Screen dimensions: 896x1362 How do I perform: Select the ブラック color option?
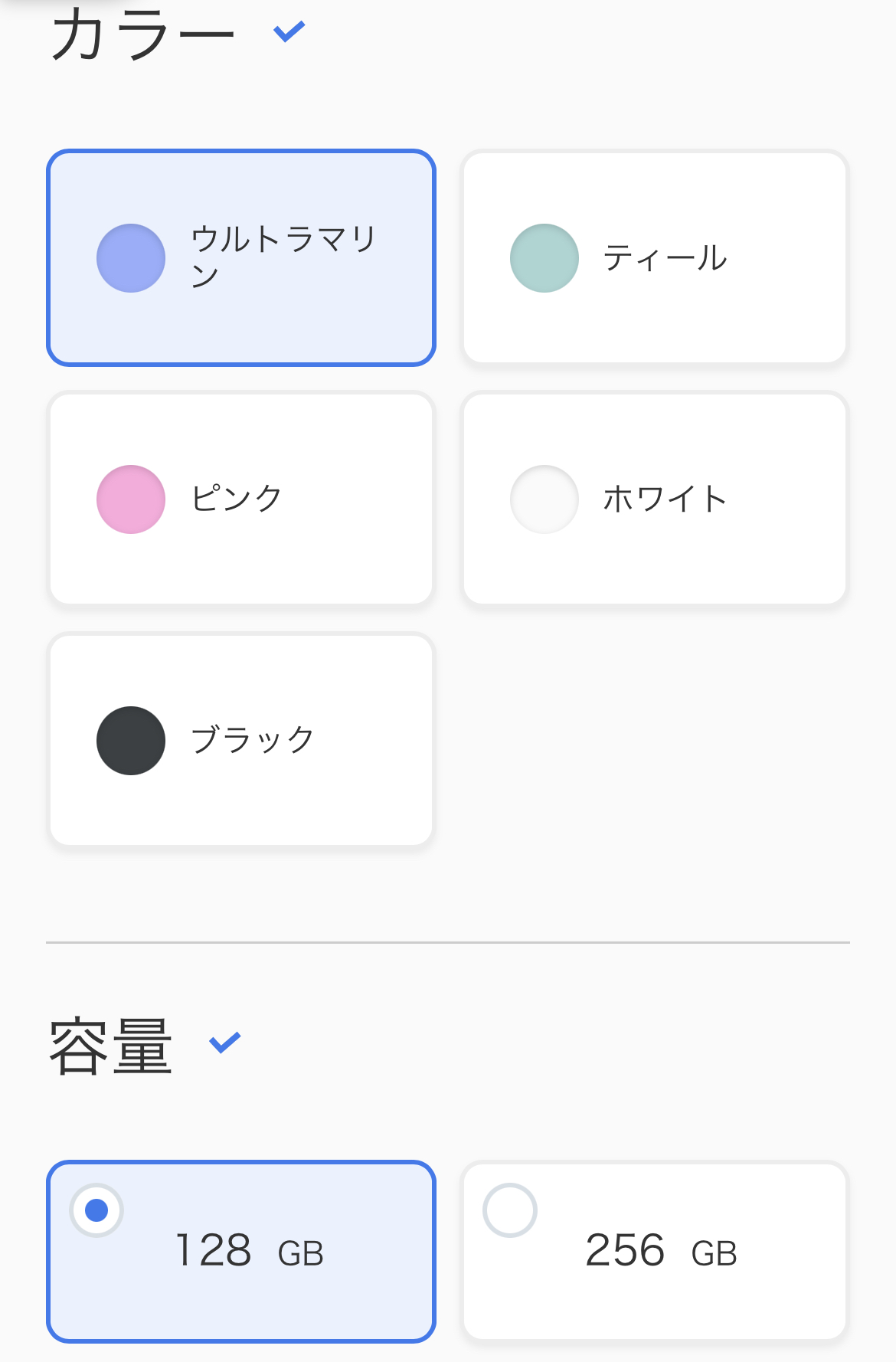242,740
